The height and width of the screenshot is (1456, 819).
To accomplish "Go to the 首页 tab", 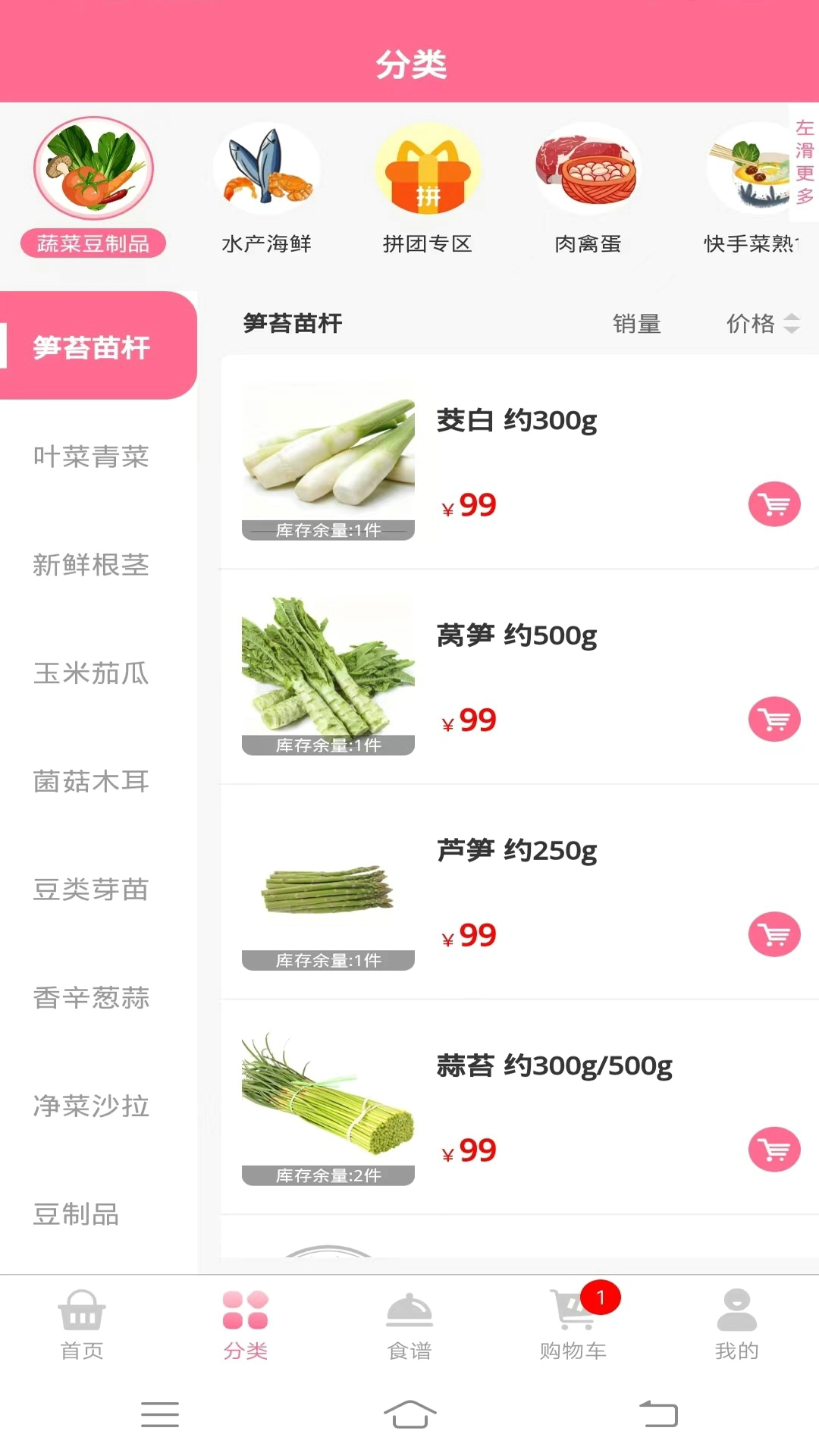I will [x=82, y=1325].
